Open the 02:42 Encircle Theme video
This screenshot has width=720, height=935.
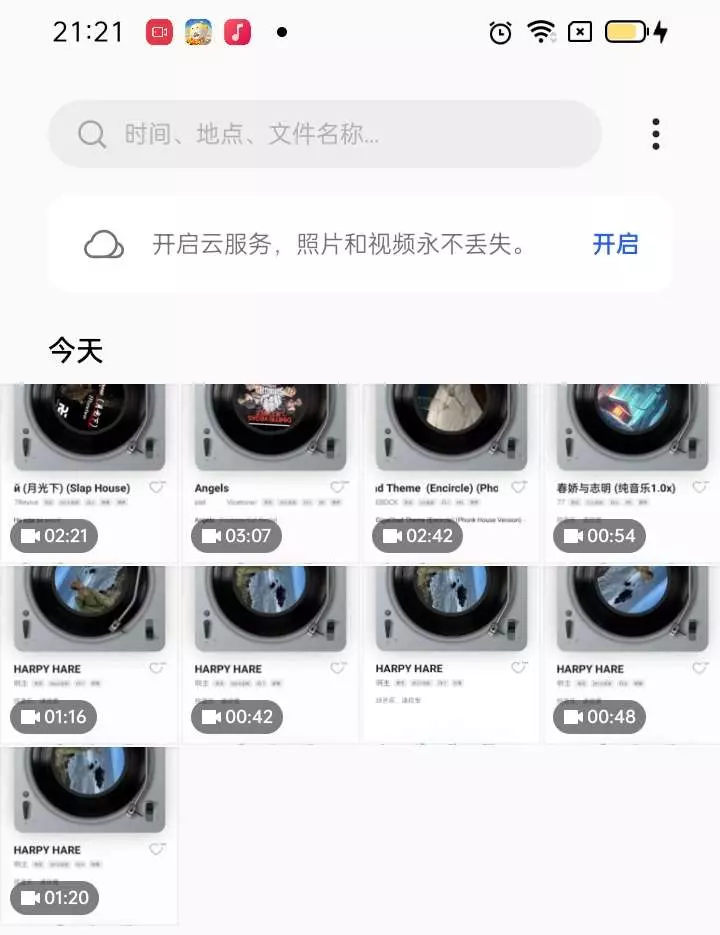[451, 472]
